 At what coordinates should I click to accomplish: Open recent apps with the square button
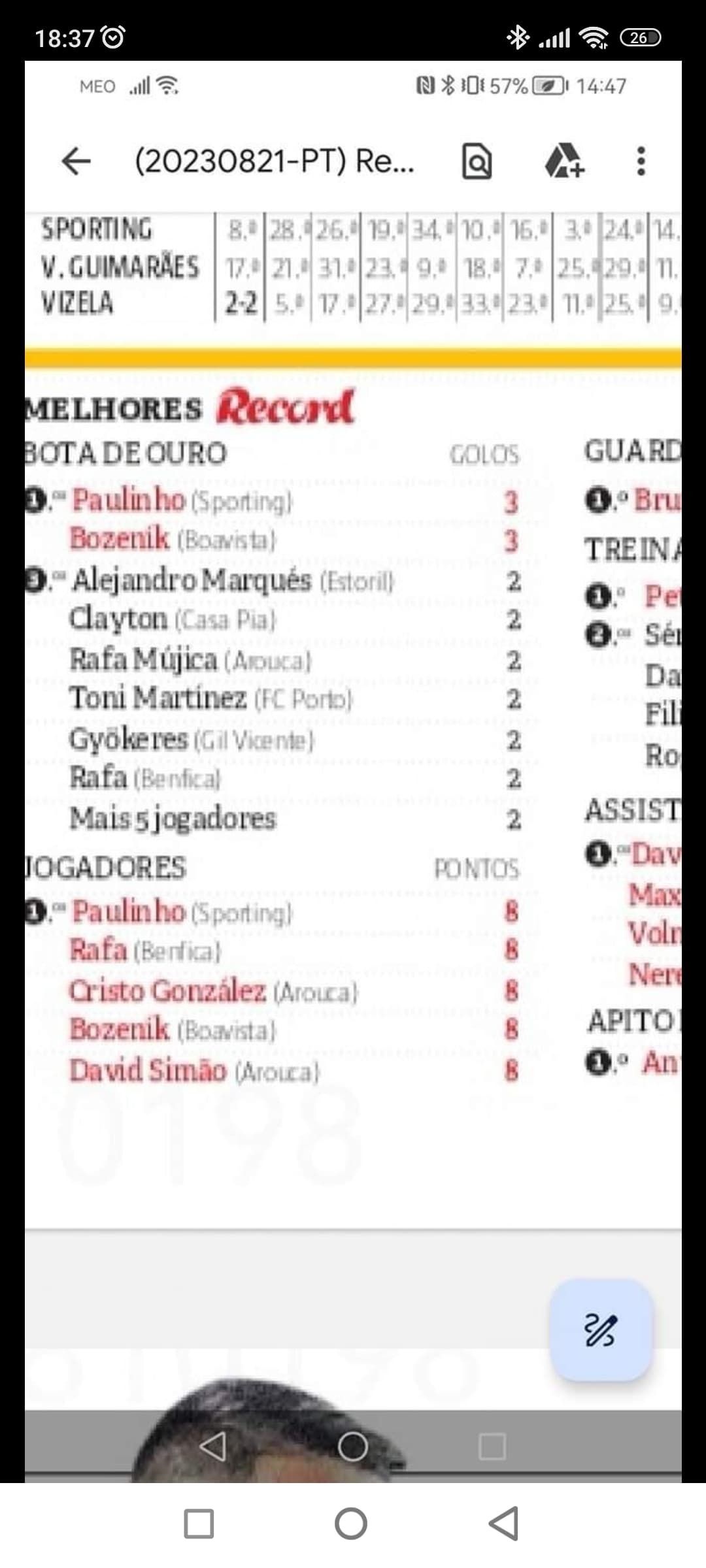[199, 1524]
